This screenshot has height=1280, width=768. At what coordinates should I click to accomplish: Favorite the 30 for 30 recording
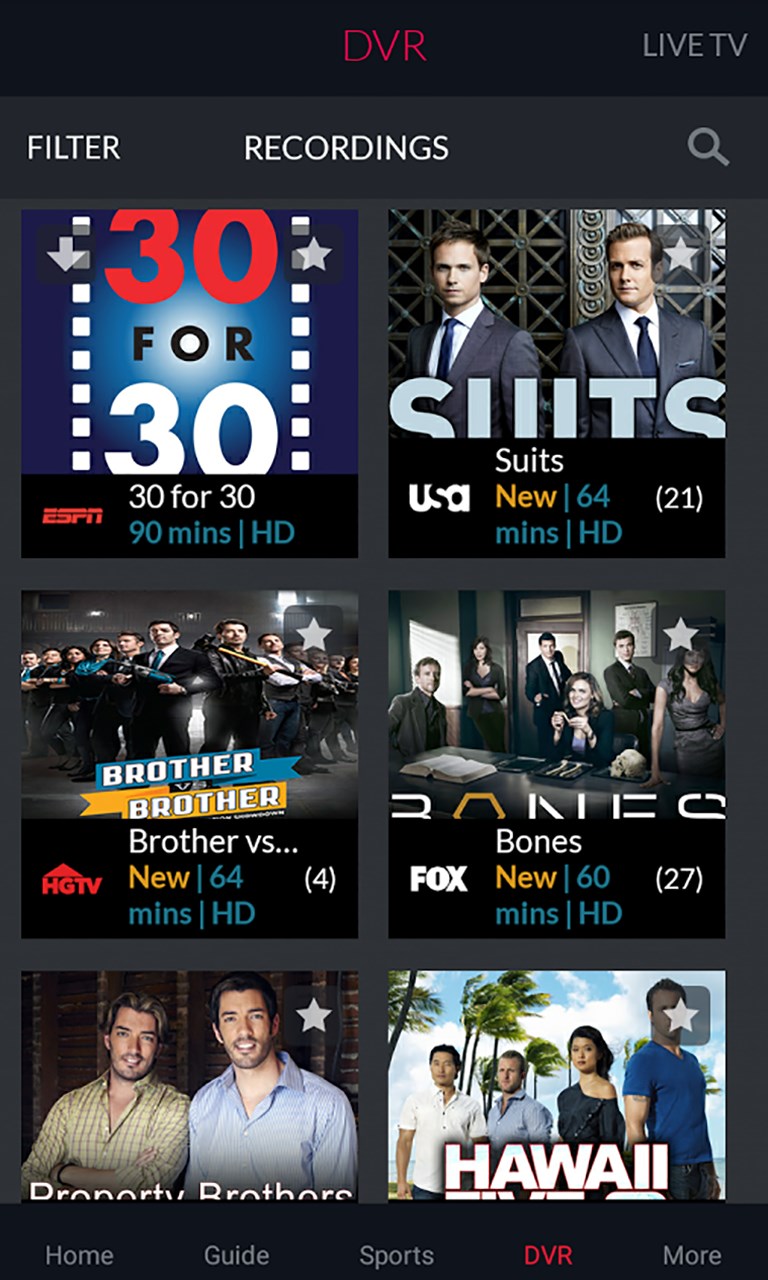pyautogui.click(x=314, y=254)
